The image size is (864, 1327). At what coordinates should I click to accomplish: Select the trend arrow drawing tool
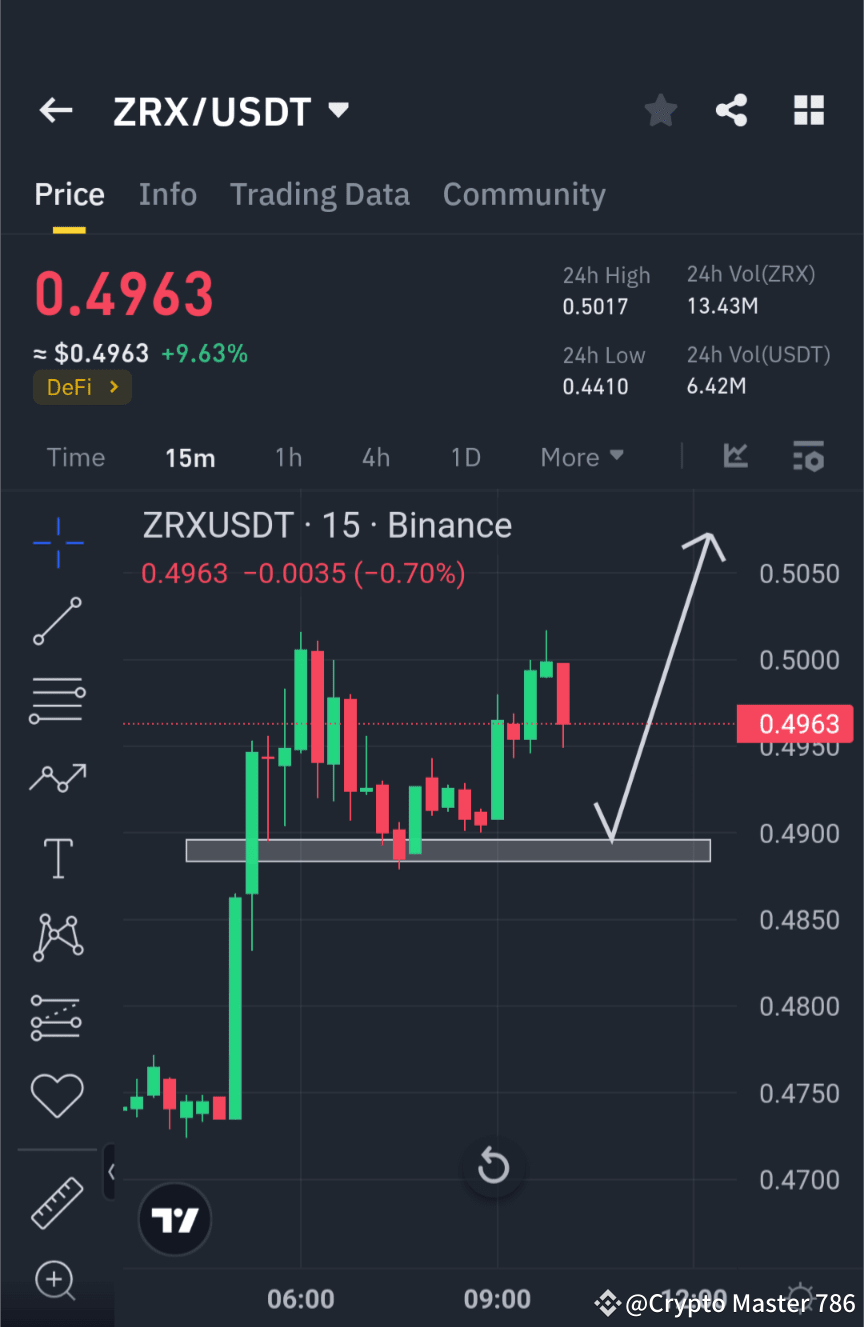point(57,777)
